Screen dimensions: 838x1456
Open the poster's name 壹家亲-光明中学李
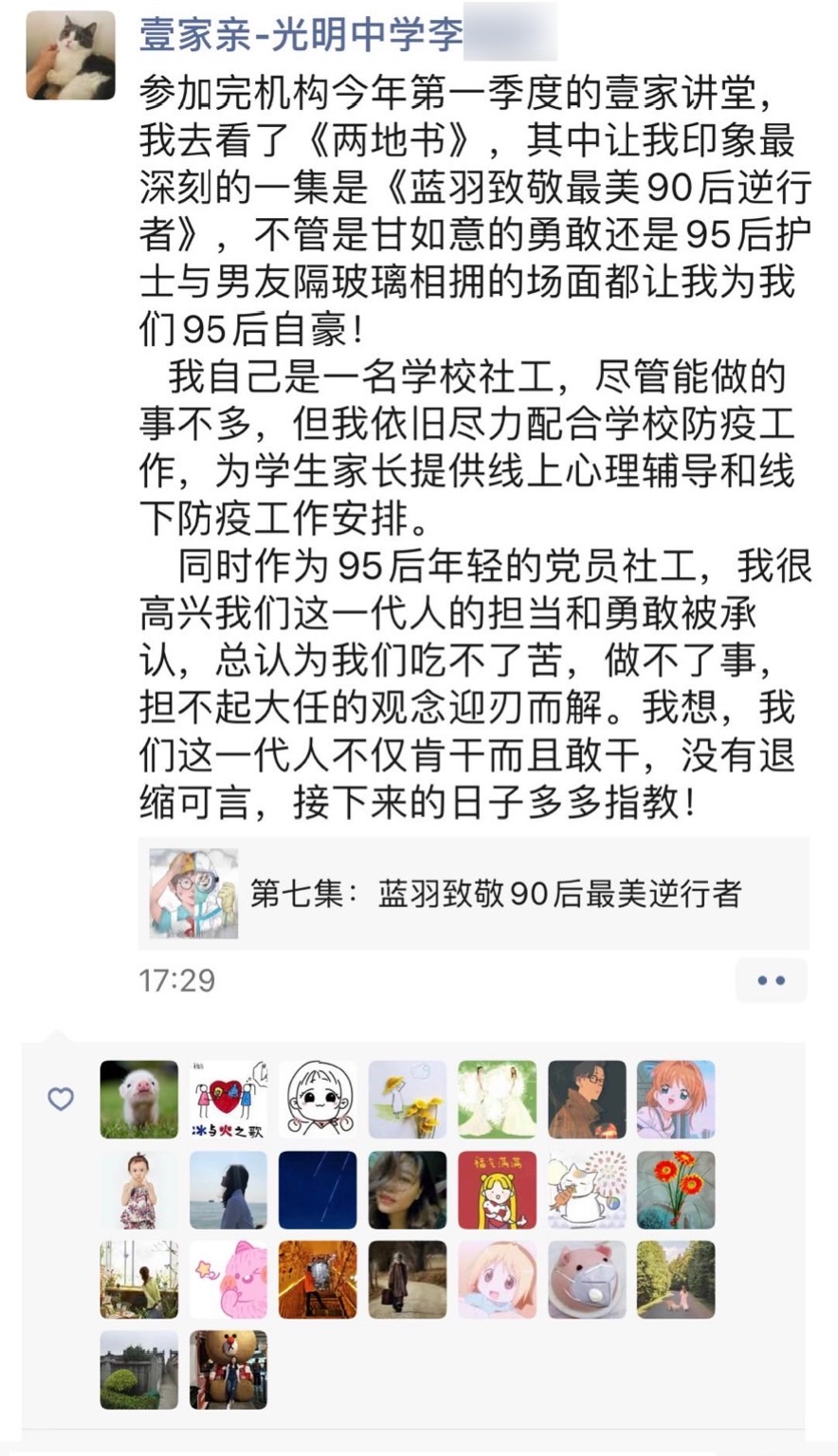click(301, 34)
